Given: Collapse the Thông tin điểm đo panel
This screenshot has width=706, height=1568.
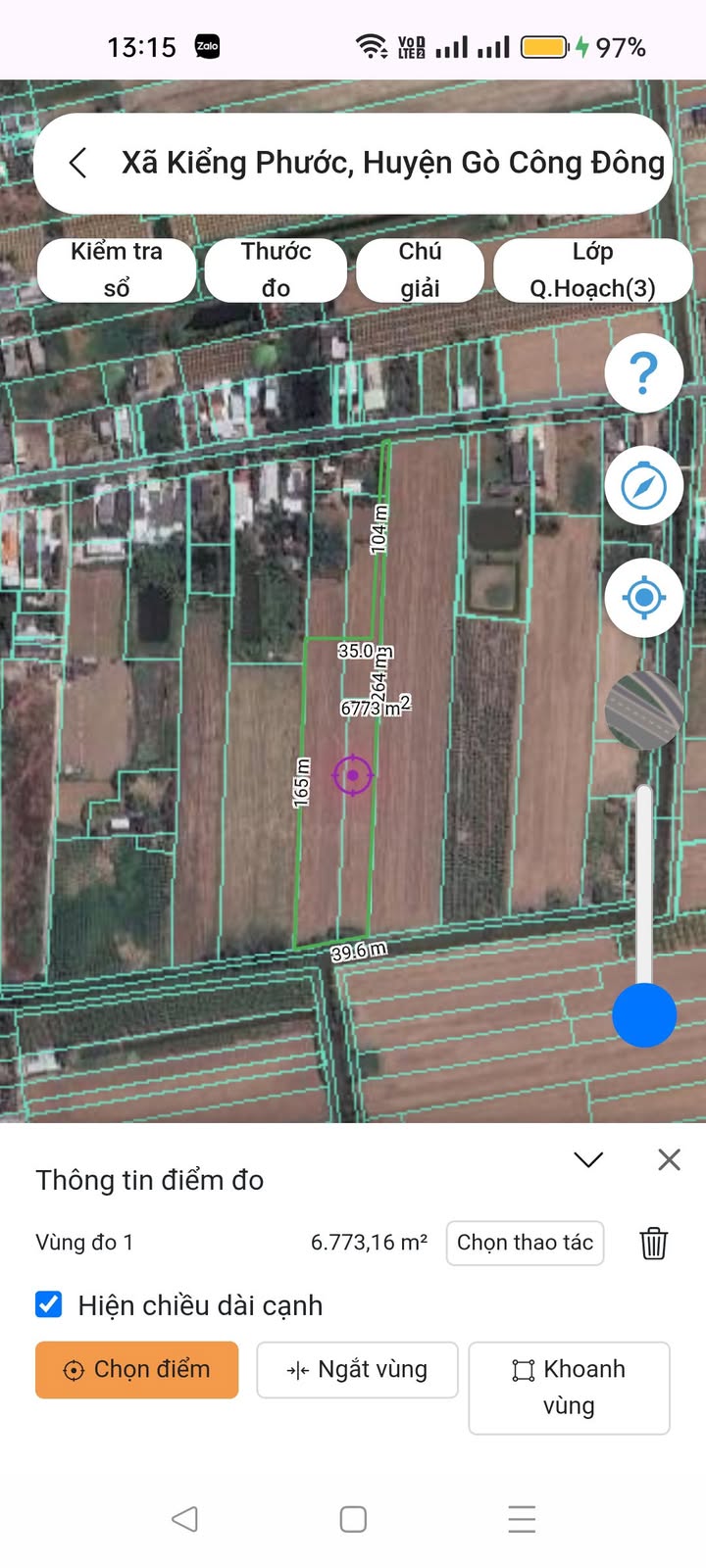Looking at the screenshot, I should [x=588, y=1160].
